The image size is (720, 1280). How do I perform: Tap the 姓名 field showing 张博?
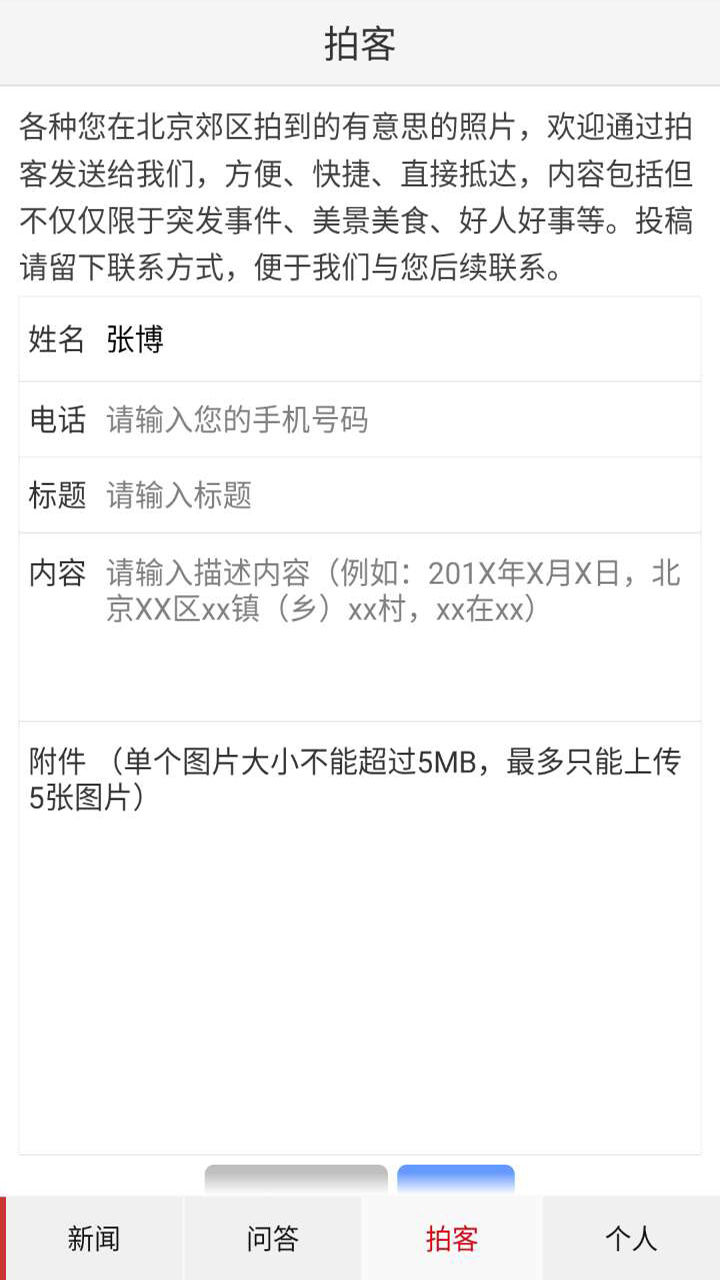point(360,339)
